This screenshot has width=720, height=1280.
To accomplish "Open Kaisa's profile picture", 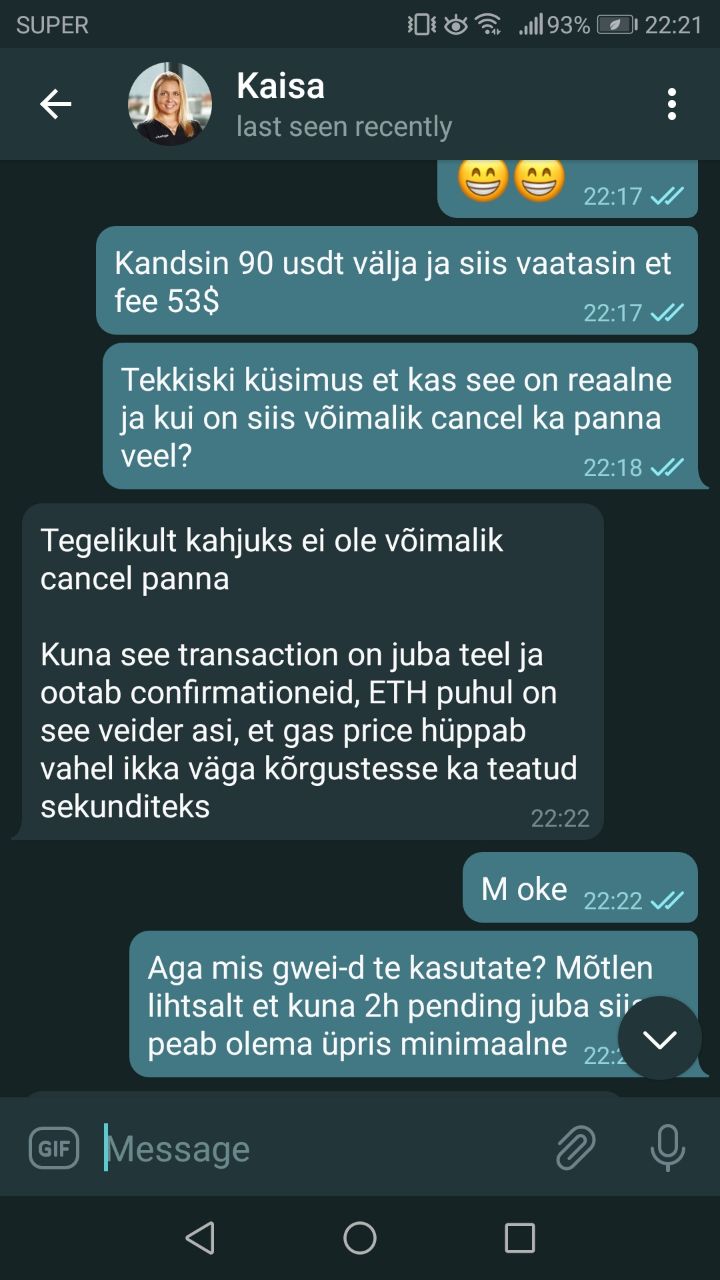I will 169,104.
